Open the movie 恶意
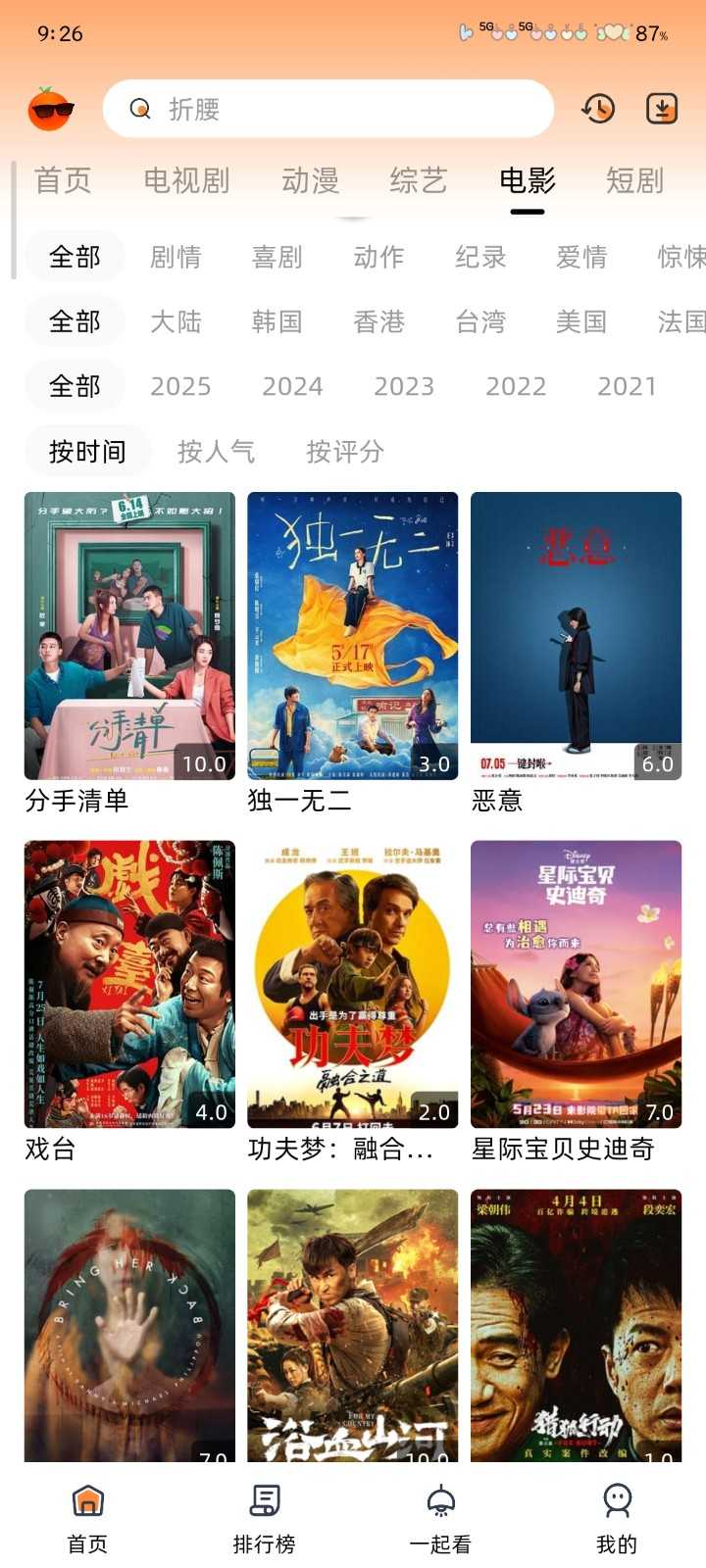 coord(576,637)
